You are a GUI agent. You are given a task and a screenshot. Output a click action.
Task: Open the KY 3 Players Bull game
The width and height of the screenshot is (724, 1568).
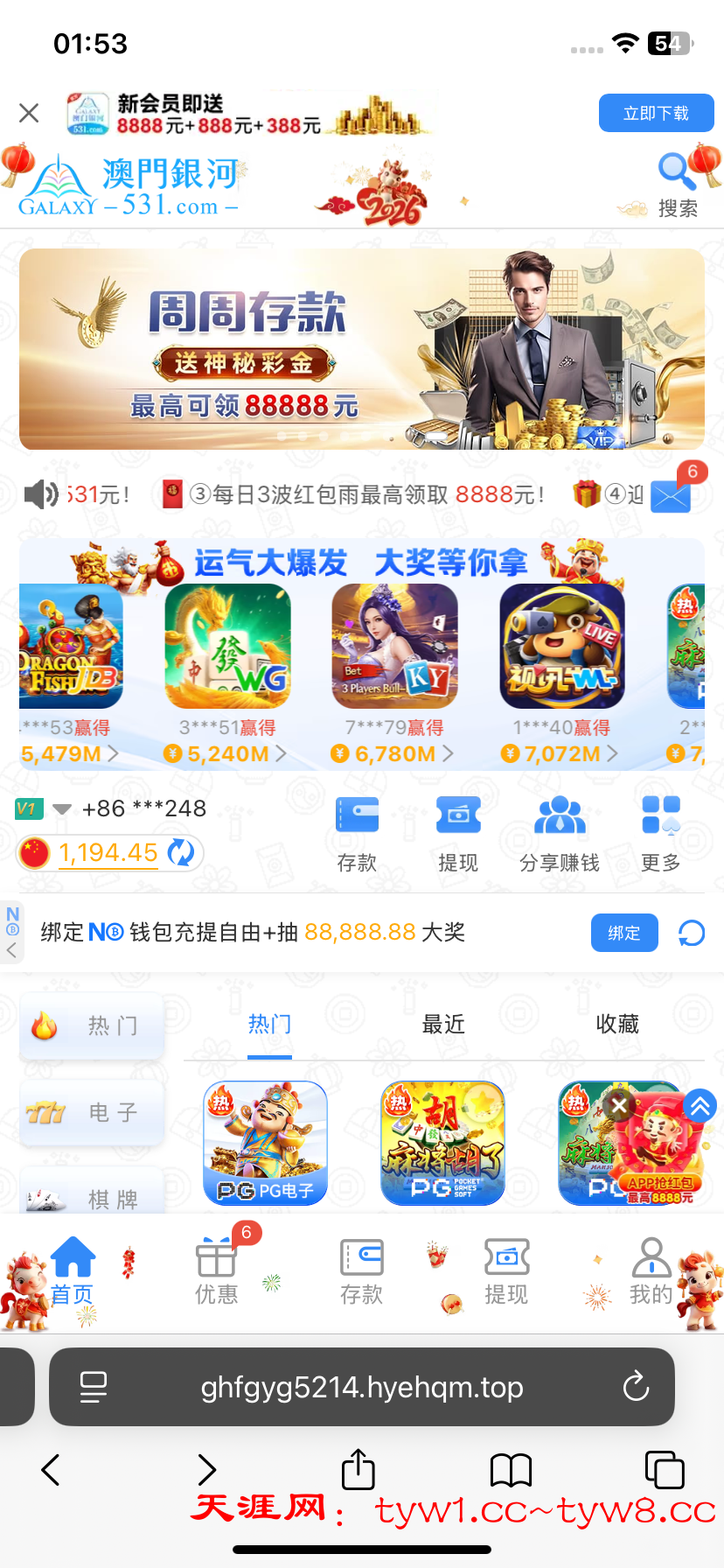(x=394, y=647)
